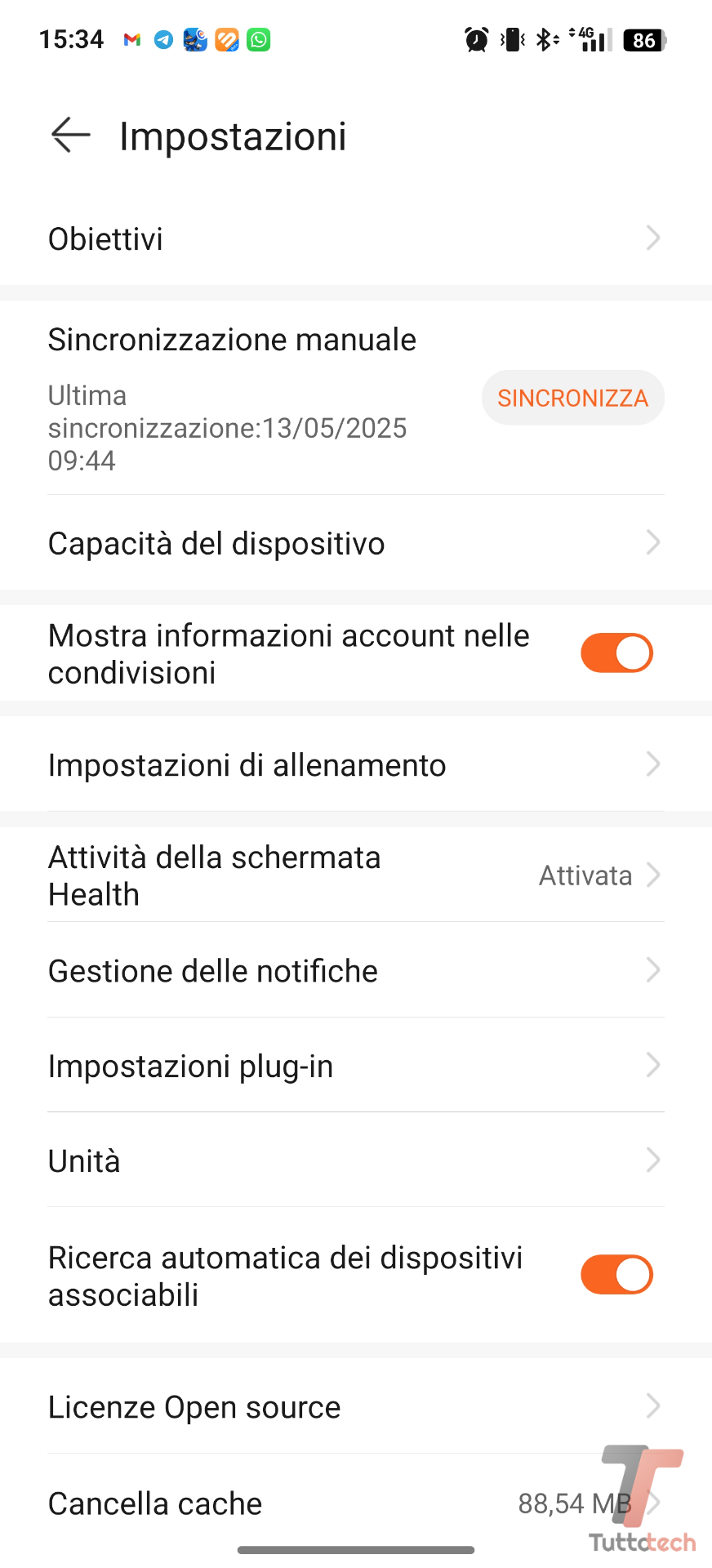
Task: Open Capacità del dispositivo
Action: coord(355,543)
